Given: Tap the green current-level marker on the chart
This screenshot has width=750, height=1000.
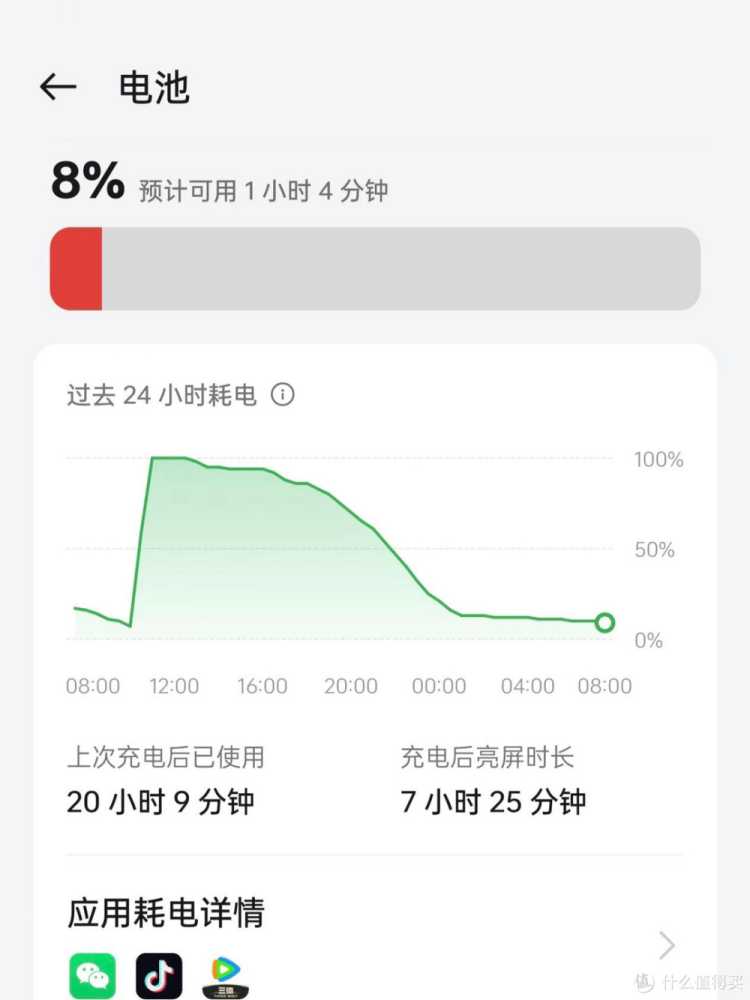Looking at the screenshot, I should tap(604, 623).
